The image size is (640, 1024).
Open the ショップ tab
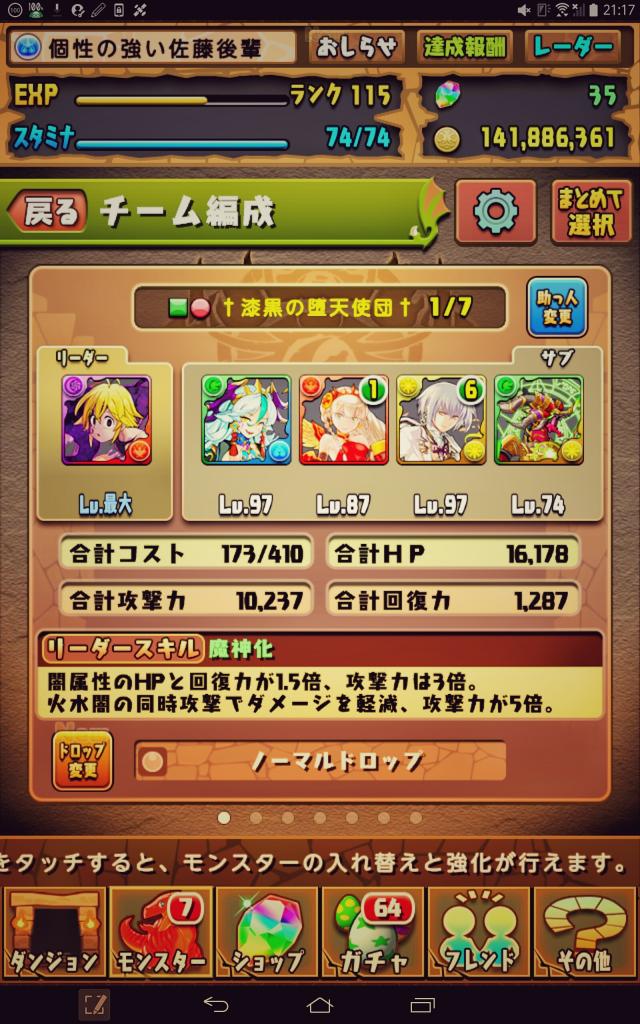click(x=267, y=932)
